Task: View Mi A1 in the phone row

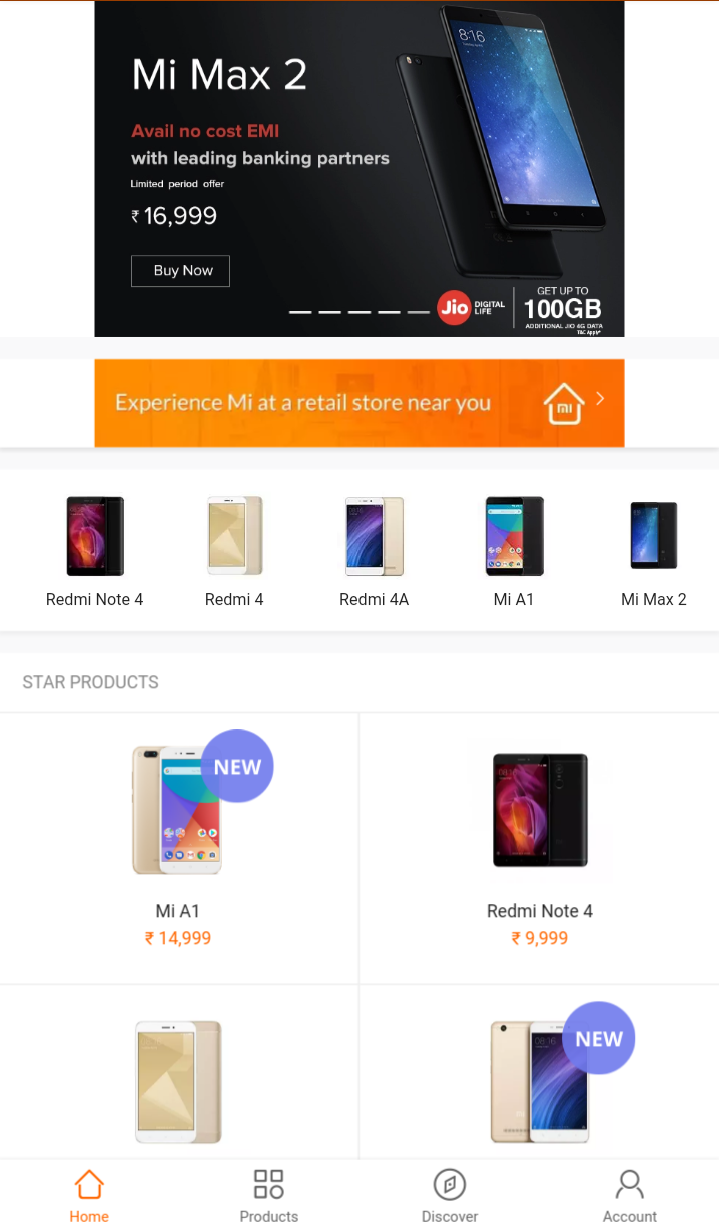Action: coord(514,550)
